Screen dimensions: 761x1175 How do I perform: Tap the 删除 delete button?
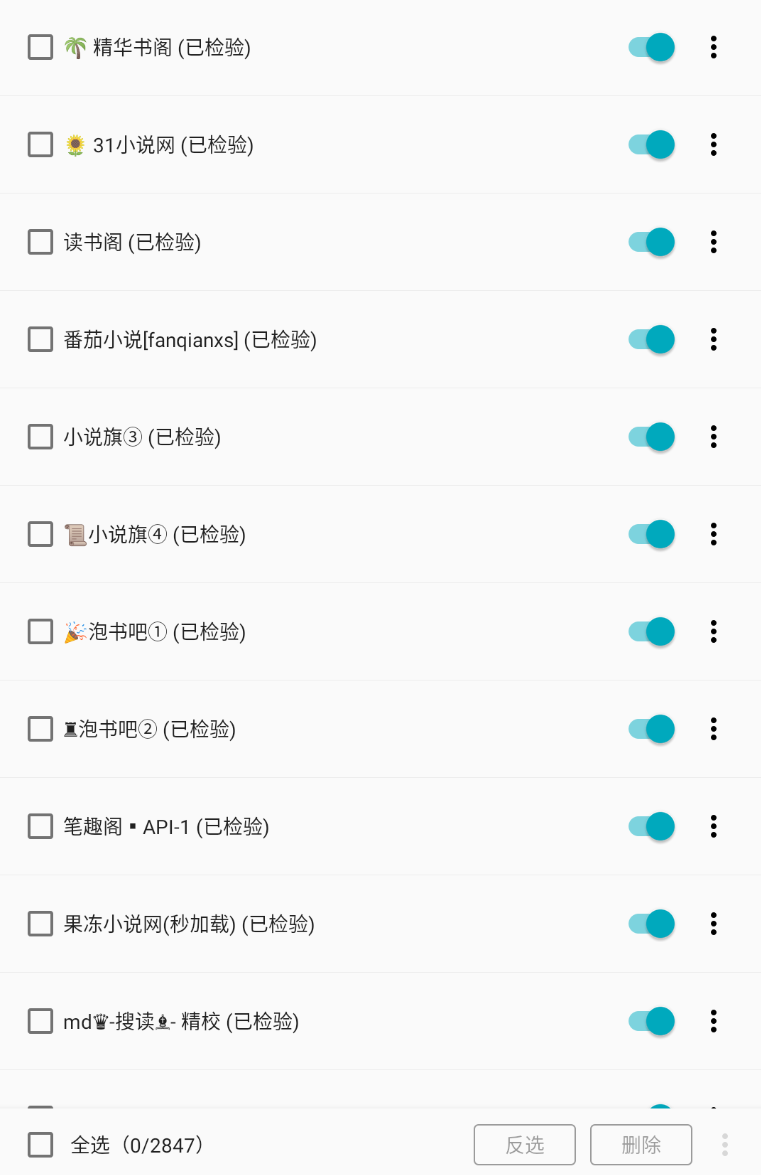click(641, 1145)
